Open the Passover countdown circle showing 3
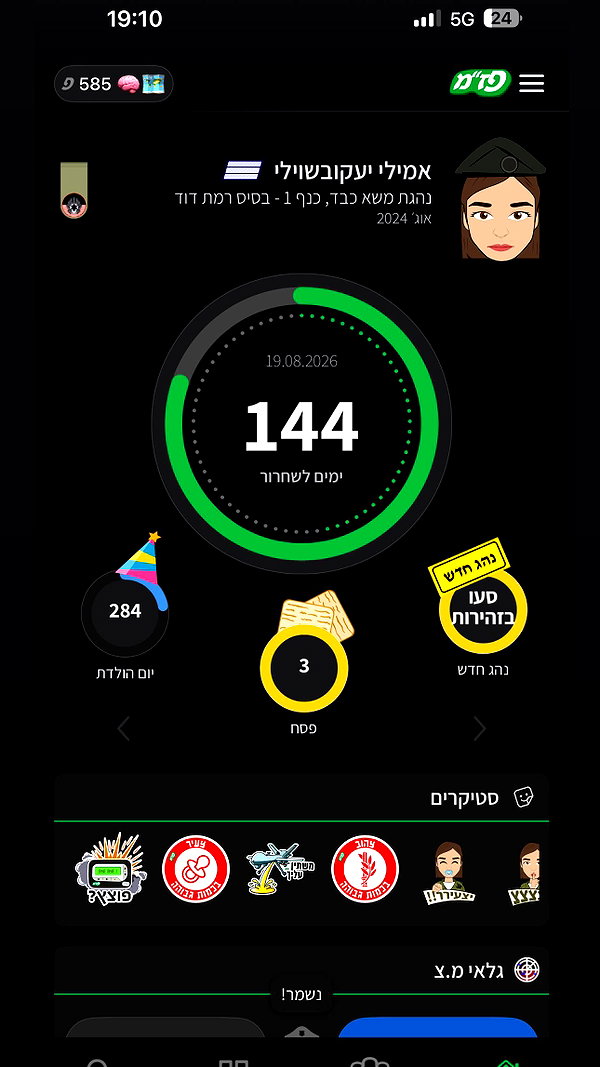600x1067 pixels. 304,666
